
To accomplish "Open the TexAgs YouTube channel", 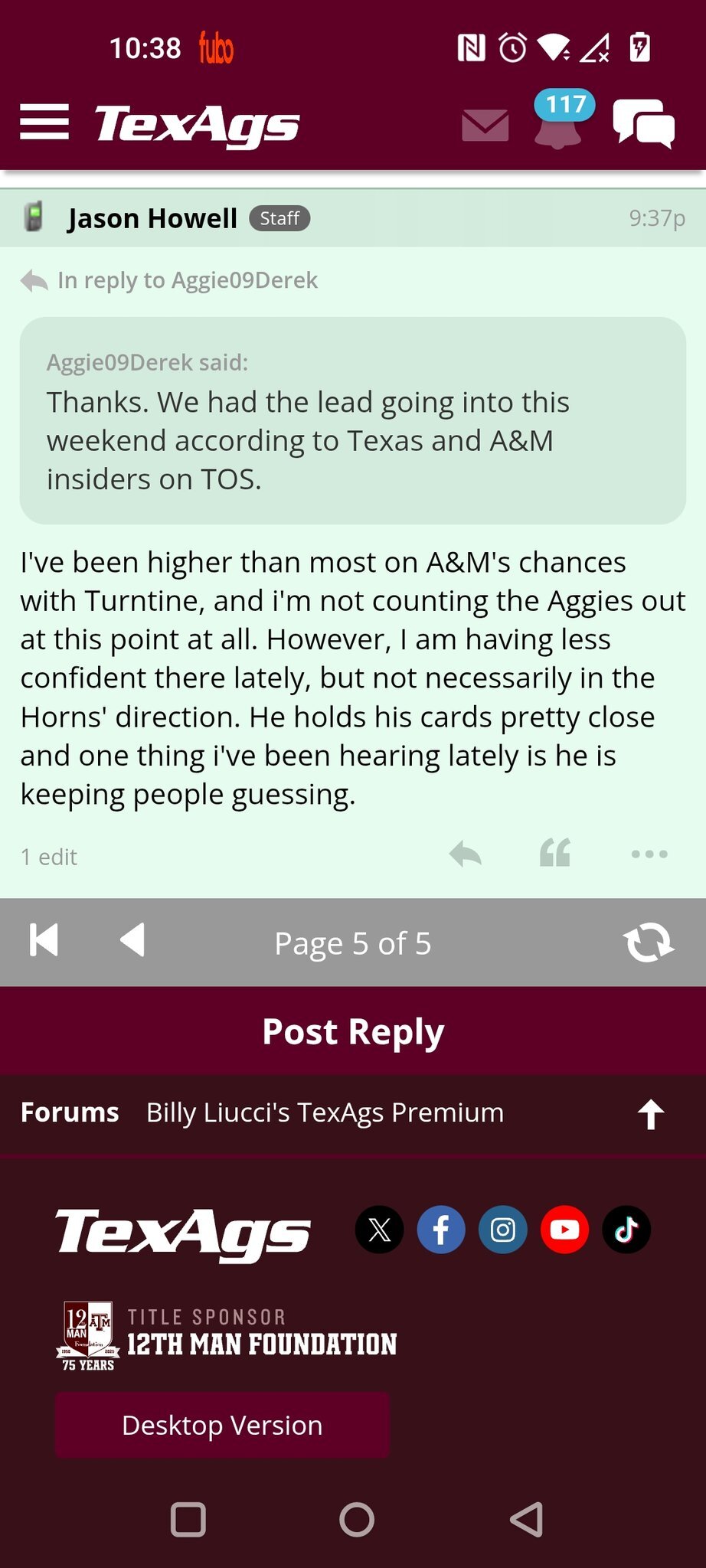I will tap(565, 1230).
